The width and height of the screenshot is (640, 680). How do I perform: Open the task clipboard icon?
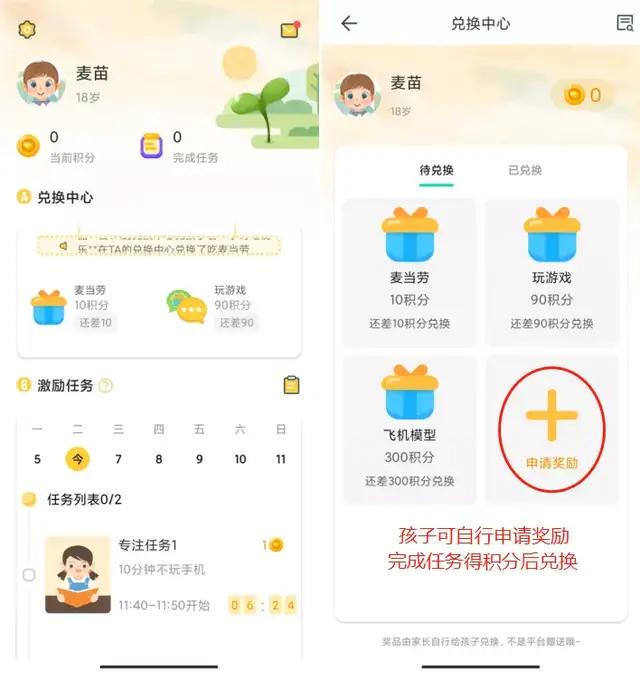pos(291,385)
